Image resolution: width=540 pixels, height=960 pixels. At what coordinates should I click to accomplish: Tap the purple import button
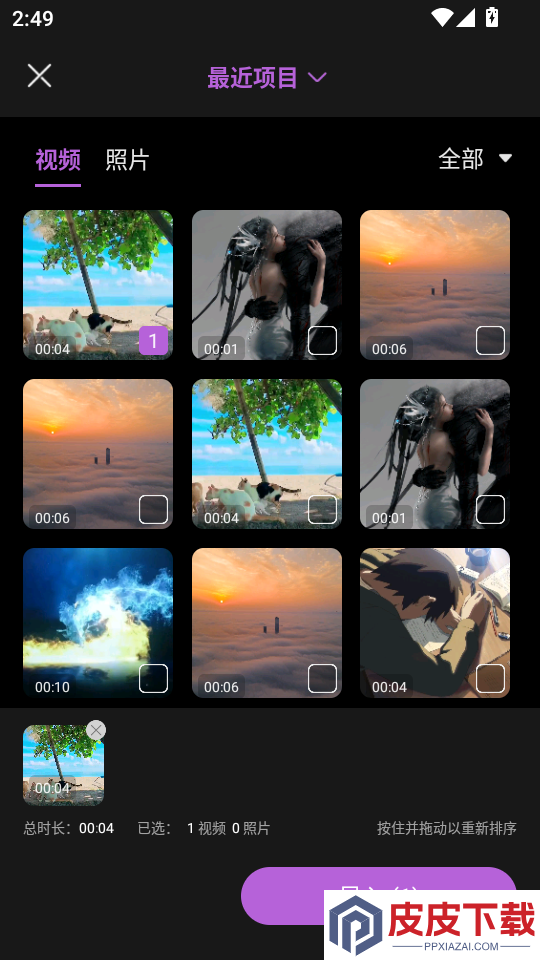click(379, 896)
